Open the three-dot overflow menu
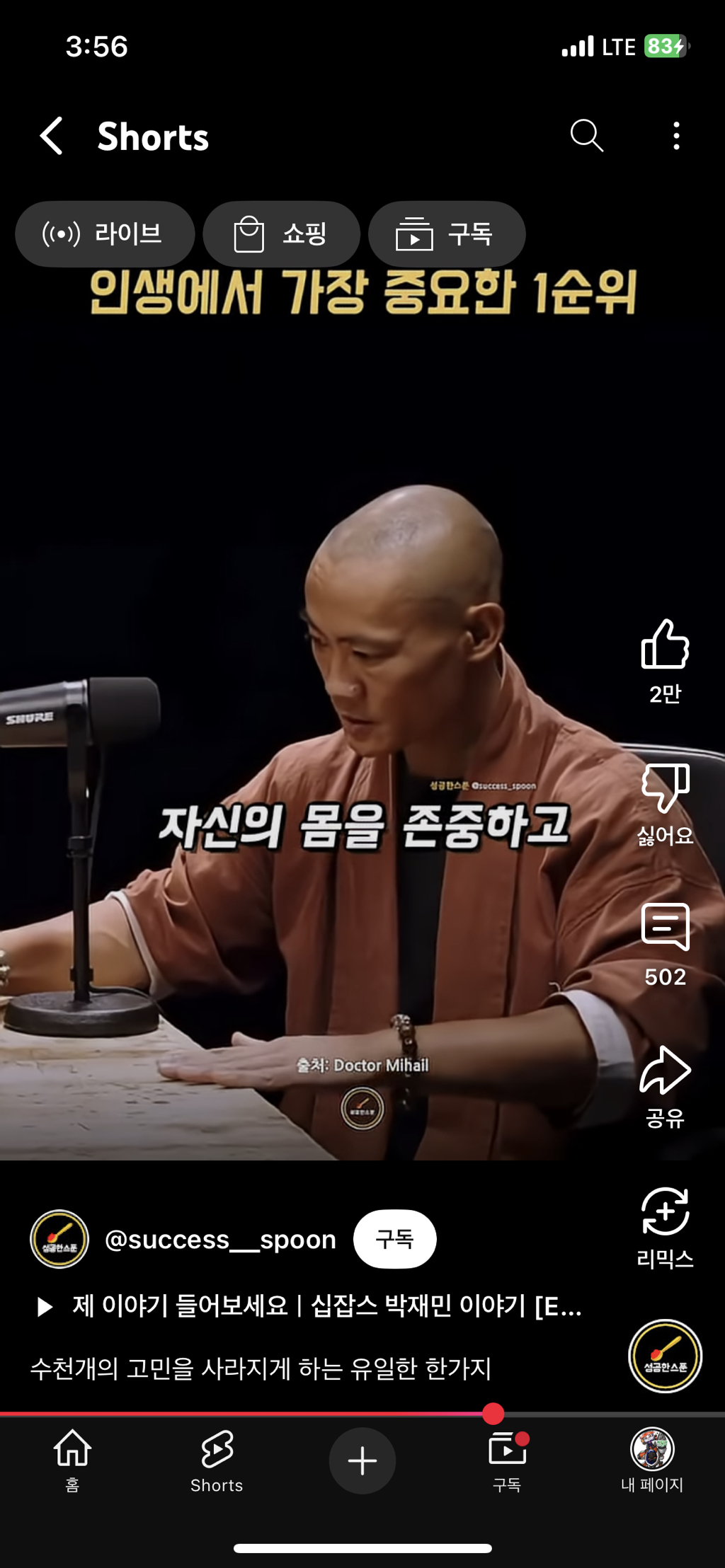 tap(676, 135)
